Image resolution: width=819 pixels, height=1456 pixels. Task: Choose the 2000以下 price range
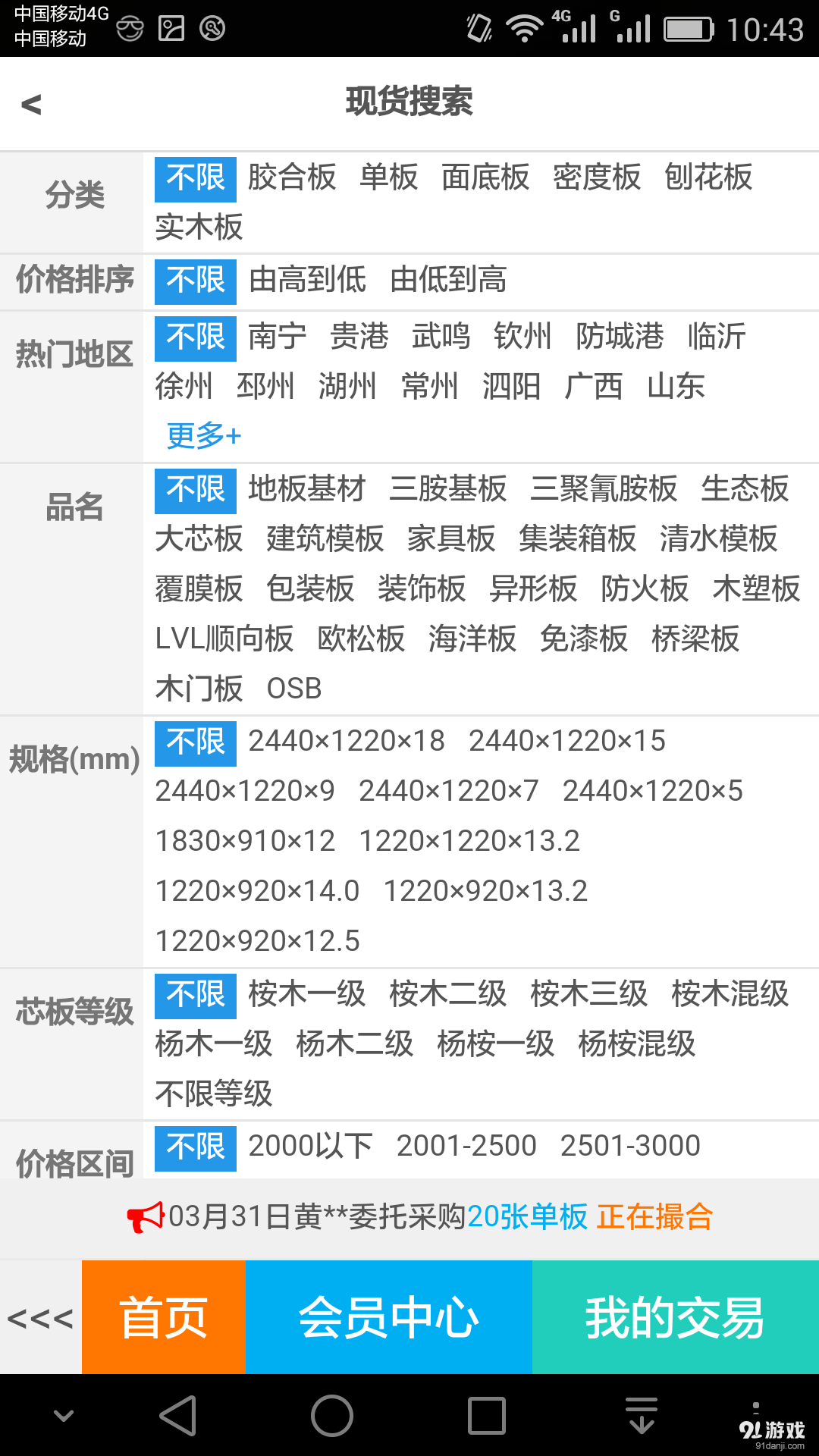click(311, 1147)
